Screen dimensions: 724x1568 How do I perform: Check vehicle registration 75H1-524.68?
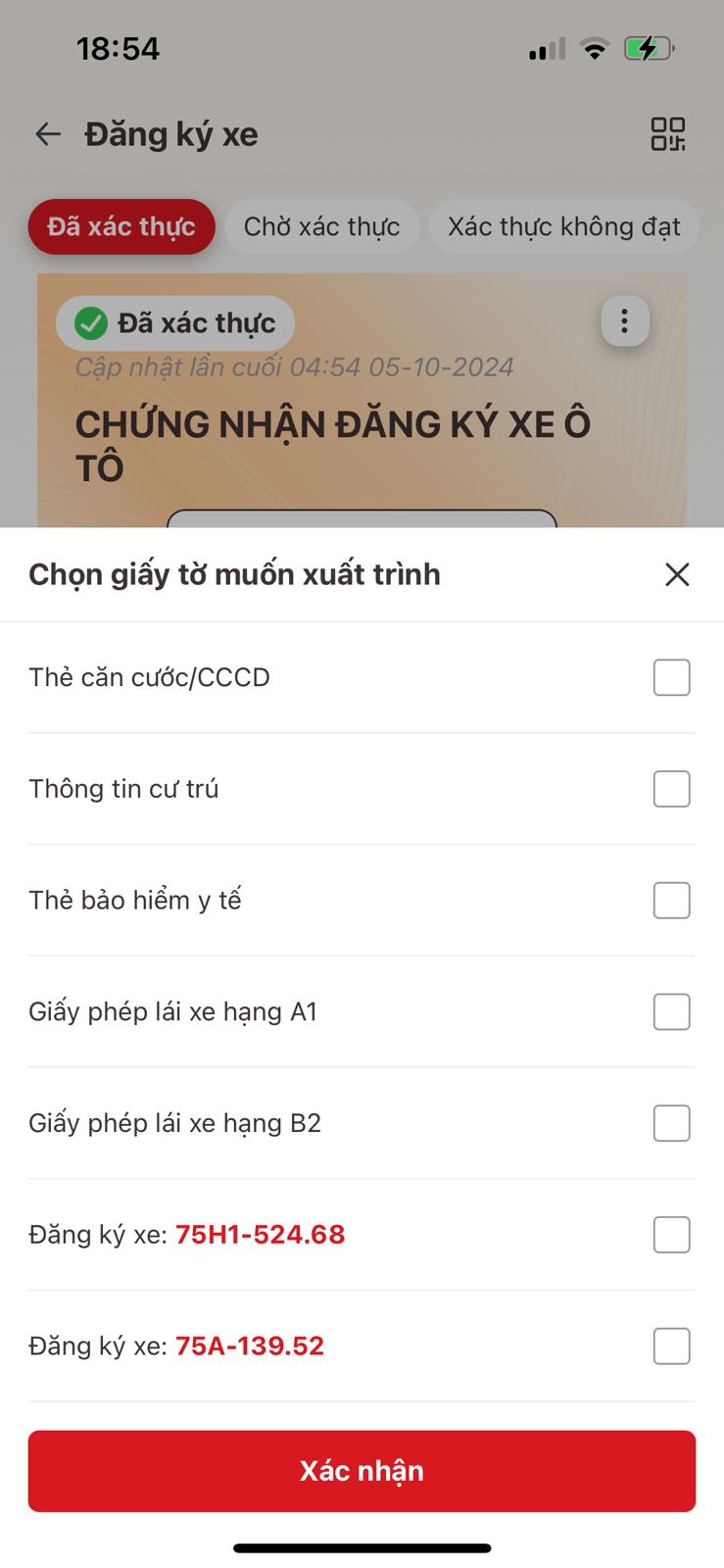(x=671, y=1235)
